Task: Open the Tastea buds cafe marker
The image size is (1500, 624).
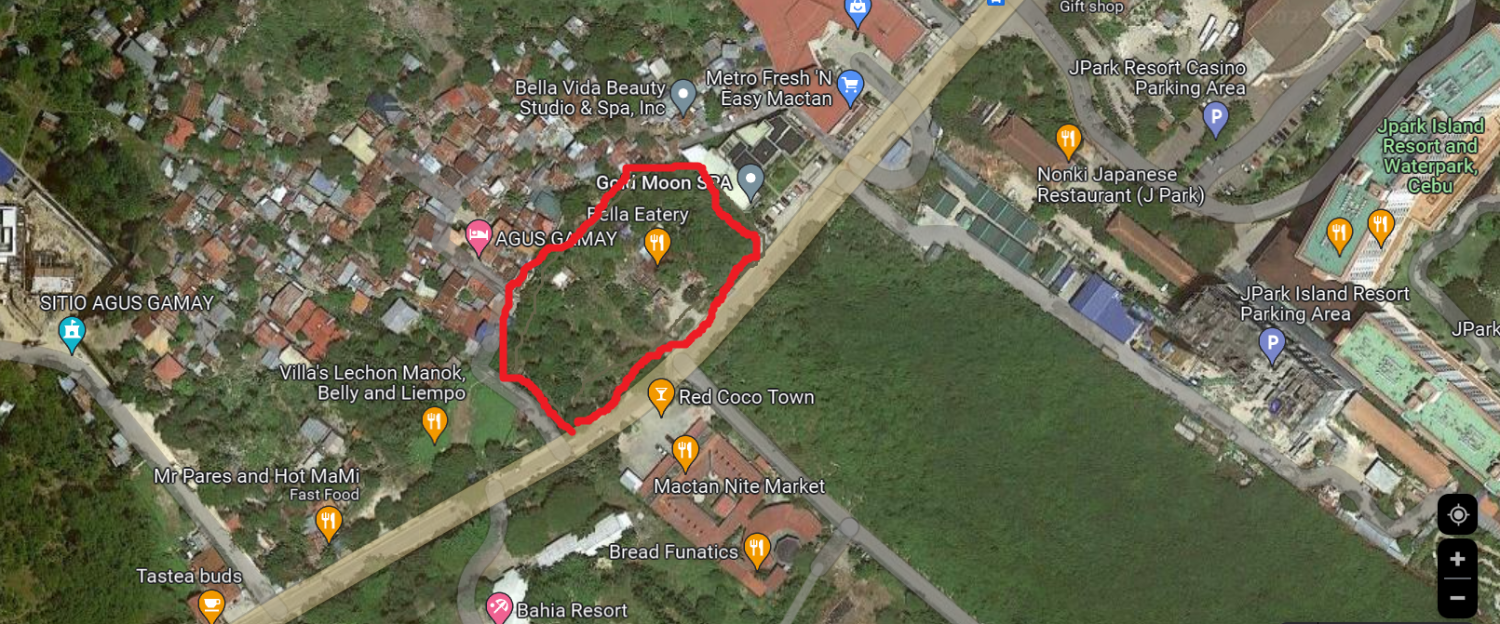Action: click(211, 605)
